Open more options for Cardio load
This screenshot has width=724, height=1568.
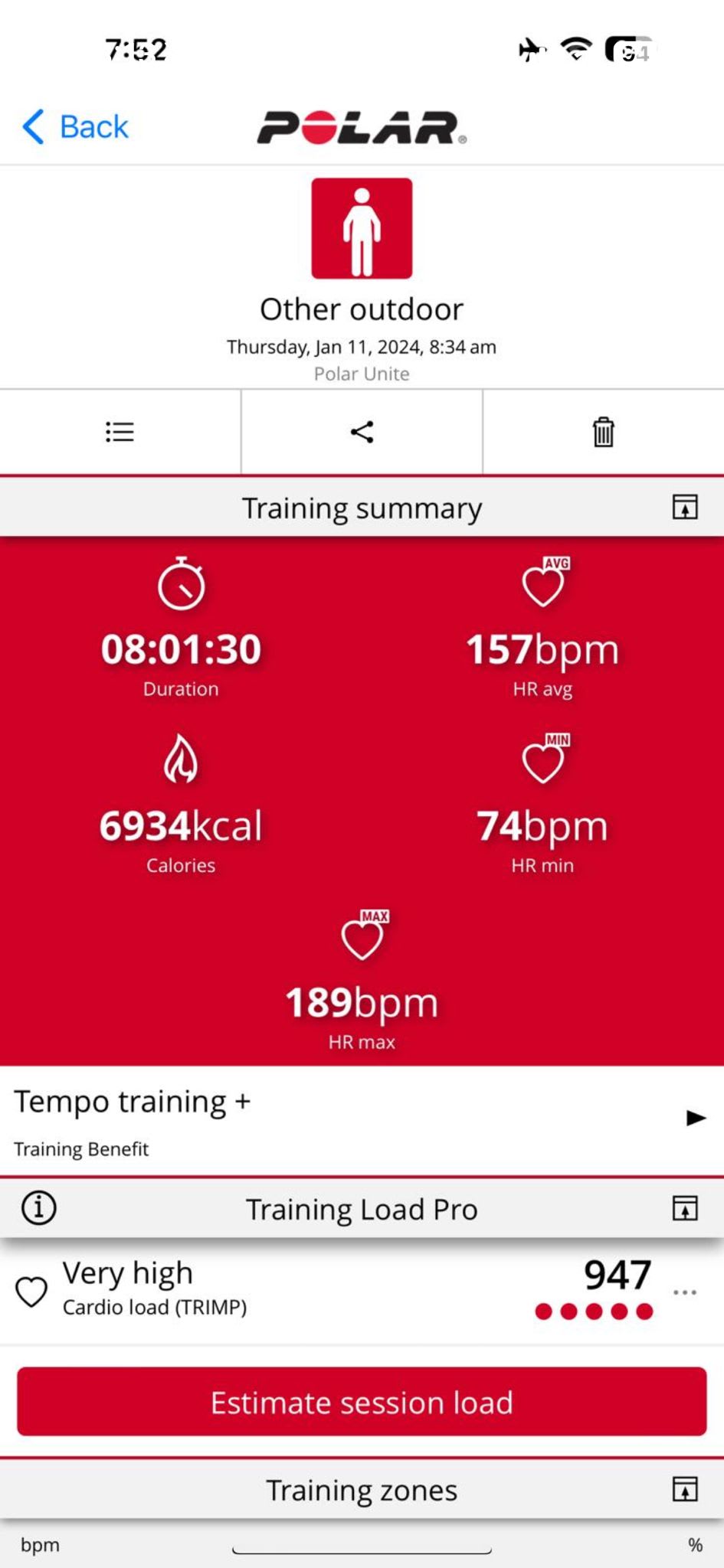click(x=684, y=1292)
